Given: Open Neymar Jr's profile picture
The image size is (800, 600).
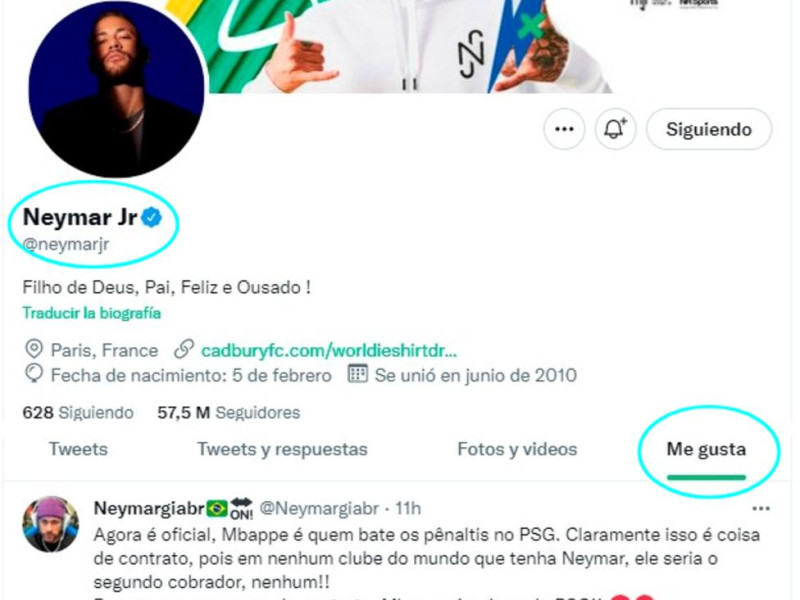Looking at the screenshot, I should (116, 90).
